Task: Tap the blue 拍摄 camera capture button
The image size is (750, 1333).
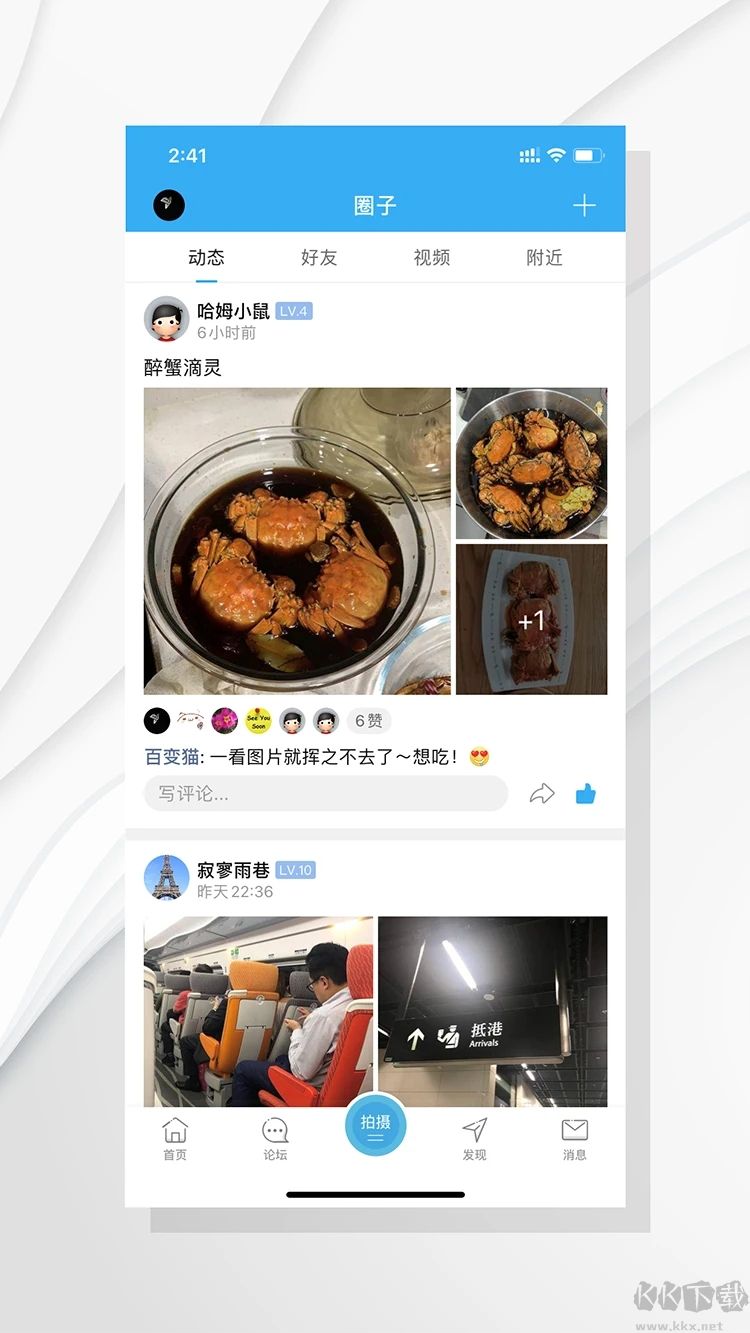Action: coord(375,1125)
